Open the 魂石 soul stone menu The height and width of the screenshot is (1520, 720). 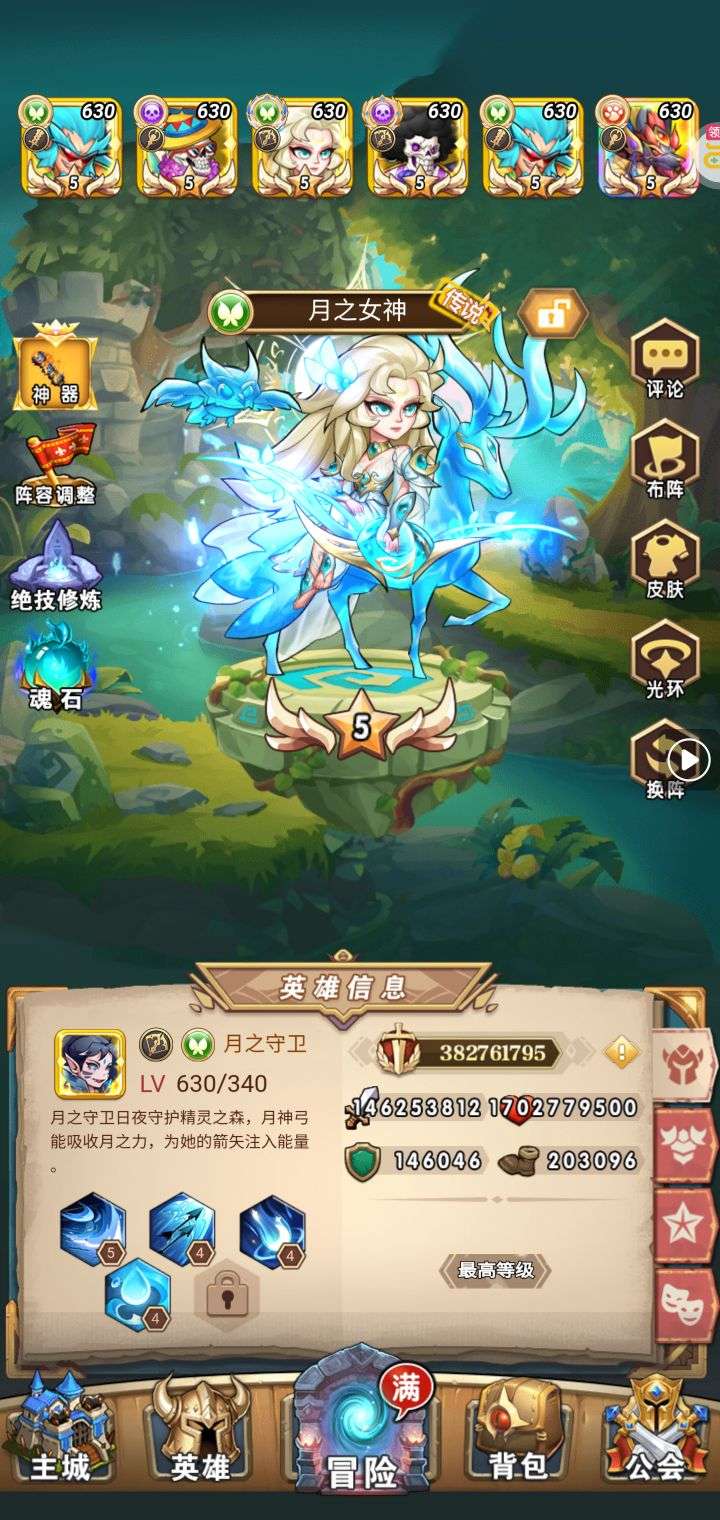pos(55,665)
